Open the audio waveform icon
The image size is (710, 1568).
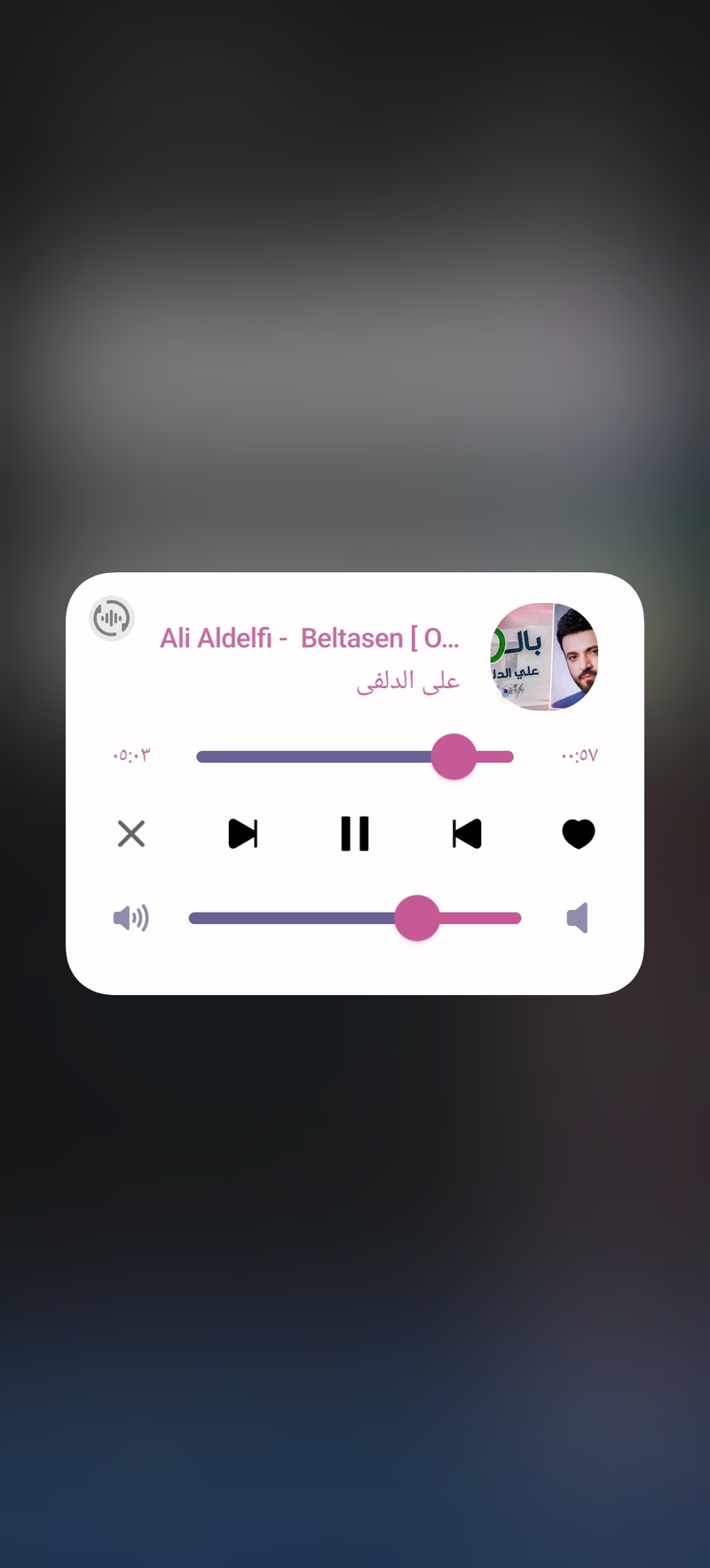(112, 618)
